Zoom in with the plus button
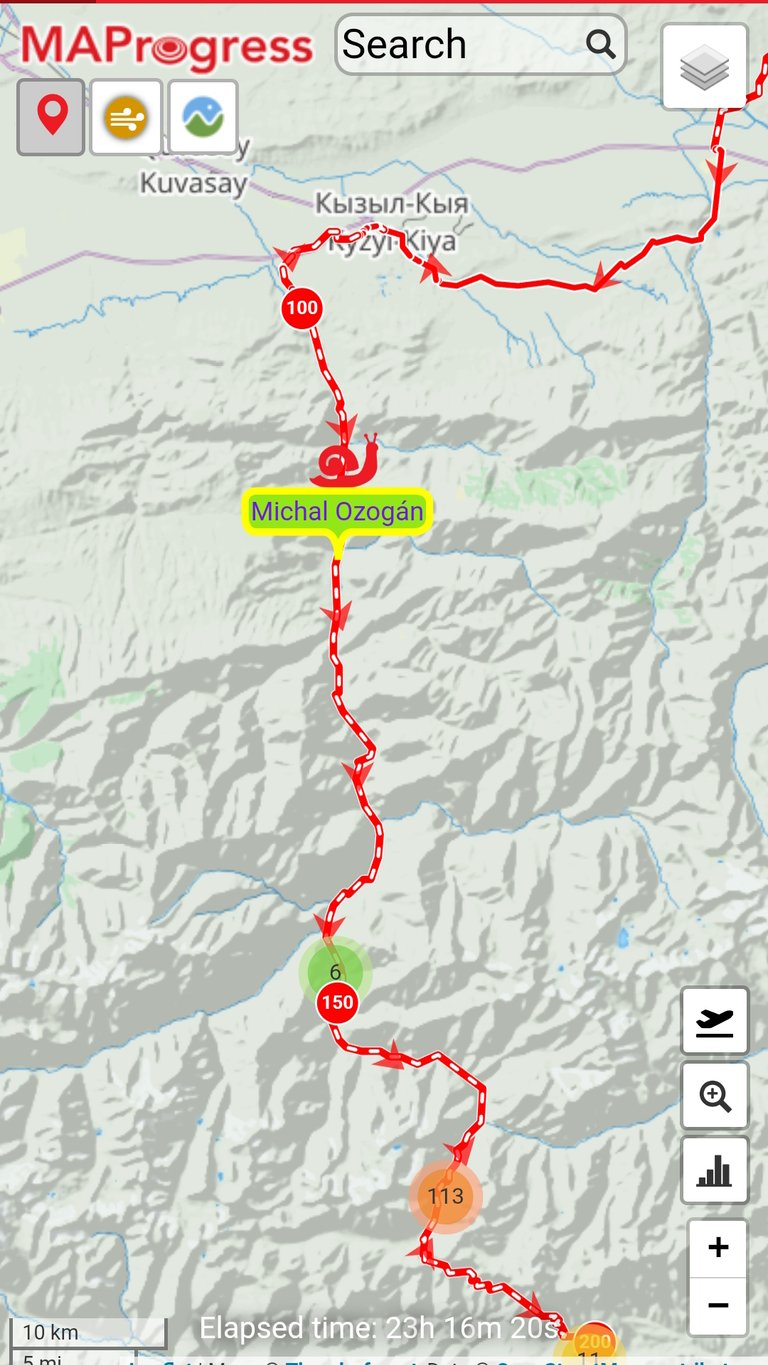The width and height of the screenshot is (768, 1365). coord(717,1248)
